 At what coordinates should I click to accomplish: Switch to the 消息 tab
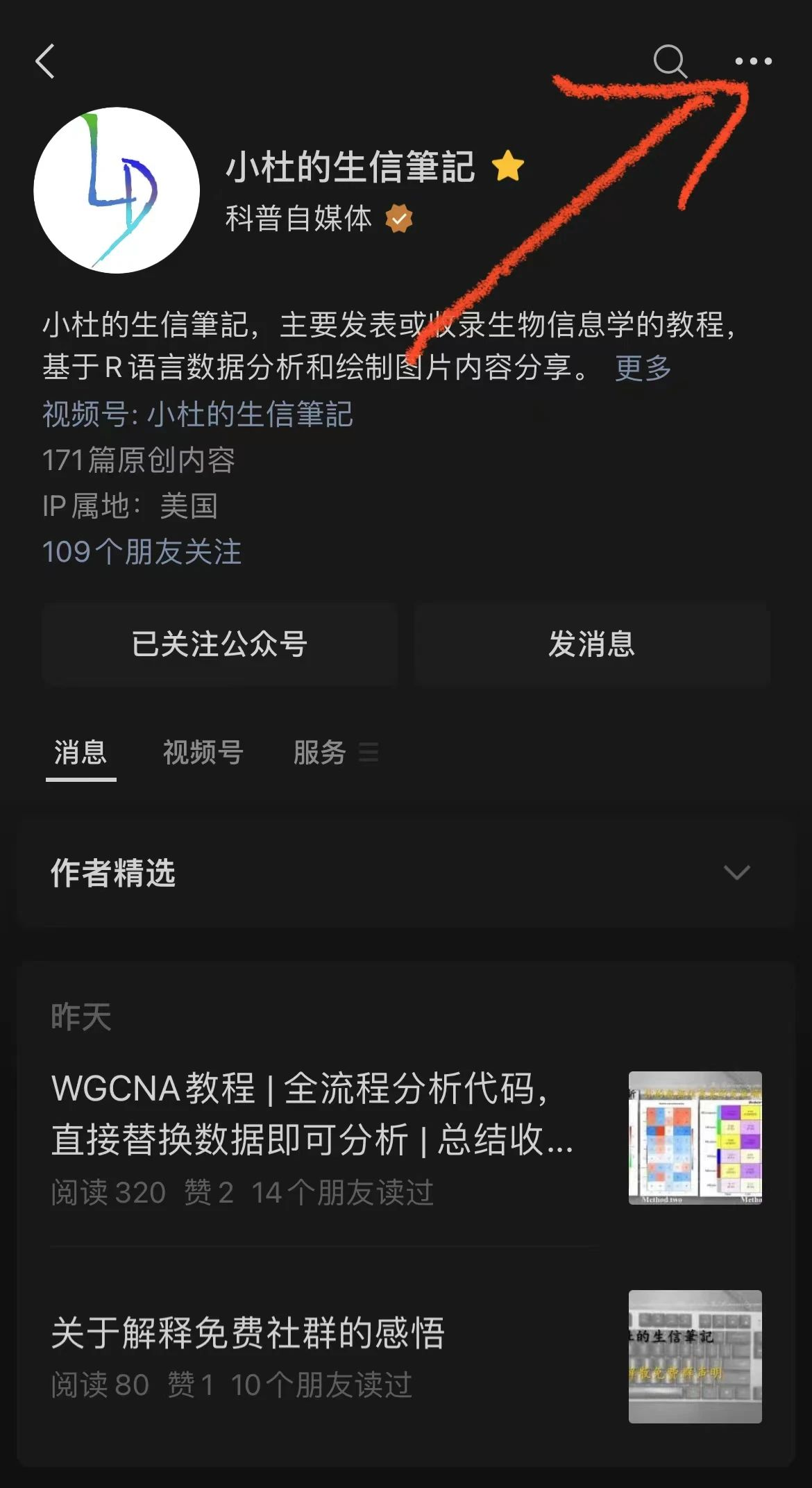tap(81, 753)
